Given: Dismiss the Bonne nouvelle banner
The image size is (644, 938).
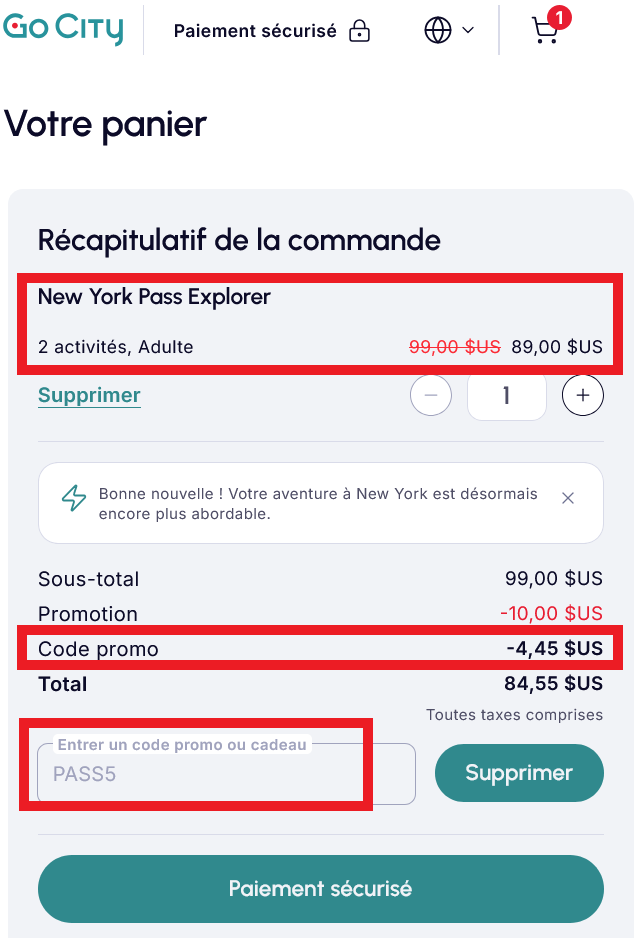Looking at the screenshot, I should (568, 498).
